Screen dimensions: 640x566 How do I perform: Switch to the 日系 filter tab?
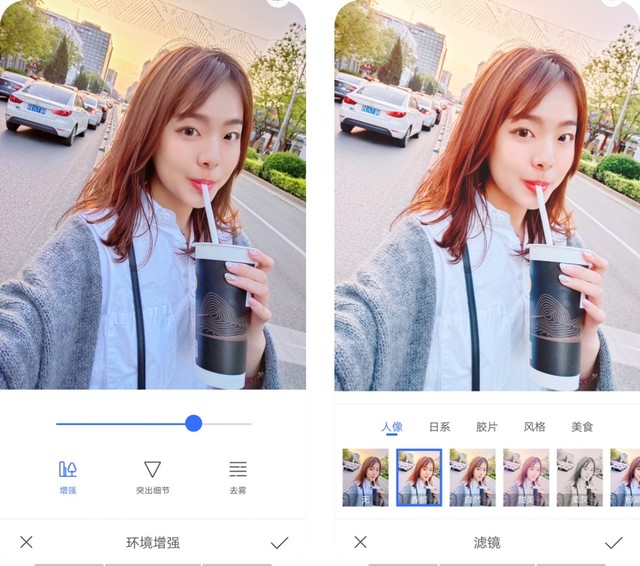[x=440, y=427]
